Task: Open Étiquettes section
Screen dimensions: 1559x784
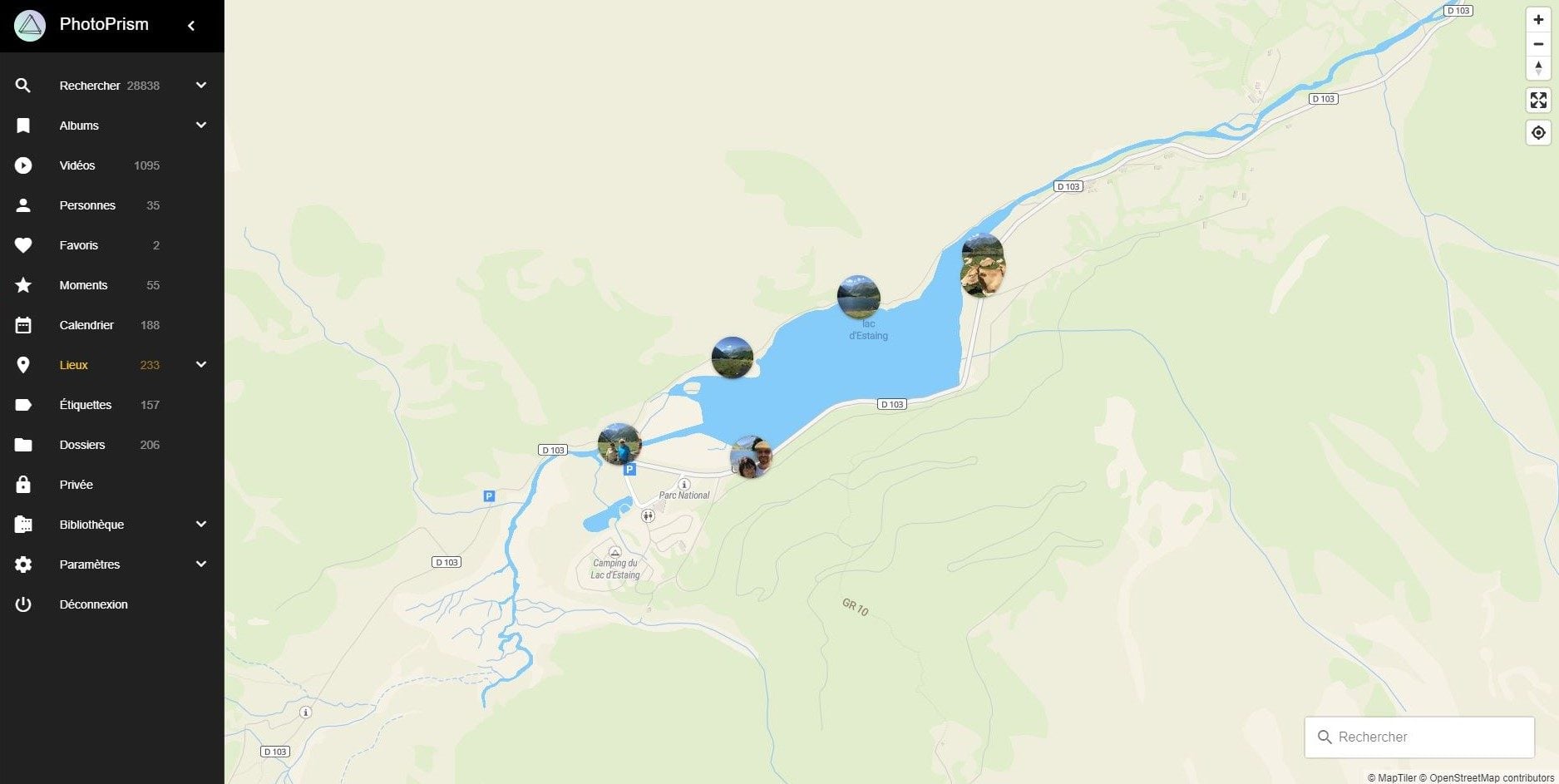Action: point(86,405)
